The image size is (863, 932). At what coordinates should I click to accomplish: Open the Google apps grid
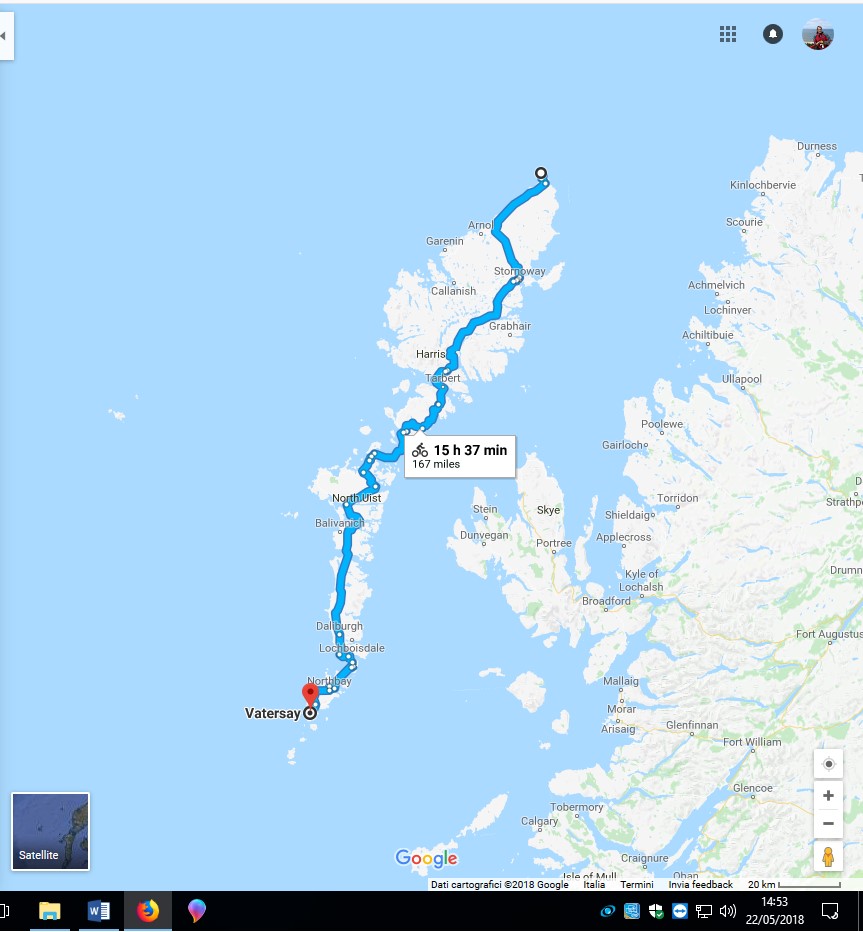coord(728,34)
